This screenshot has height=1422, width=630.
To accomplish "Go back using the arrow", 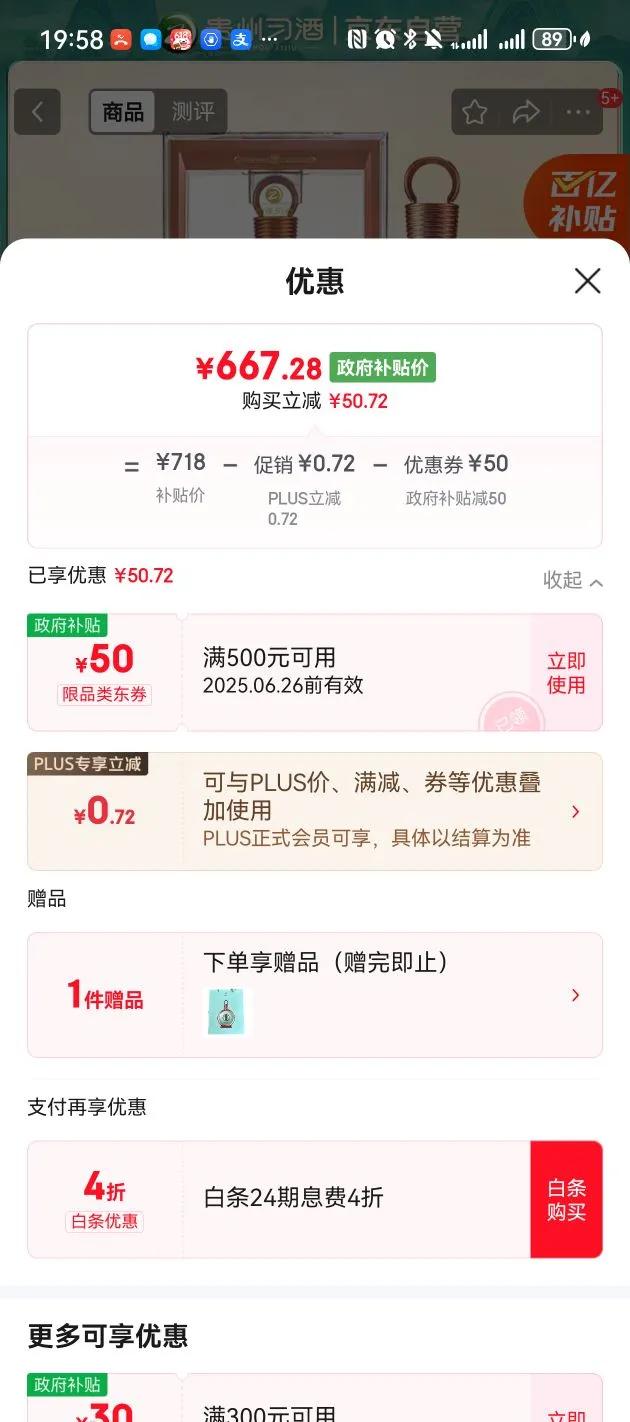I will [38, 112].
